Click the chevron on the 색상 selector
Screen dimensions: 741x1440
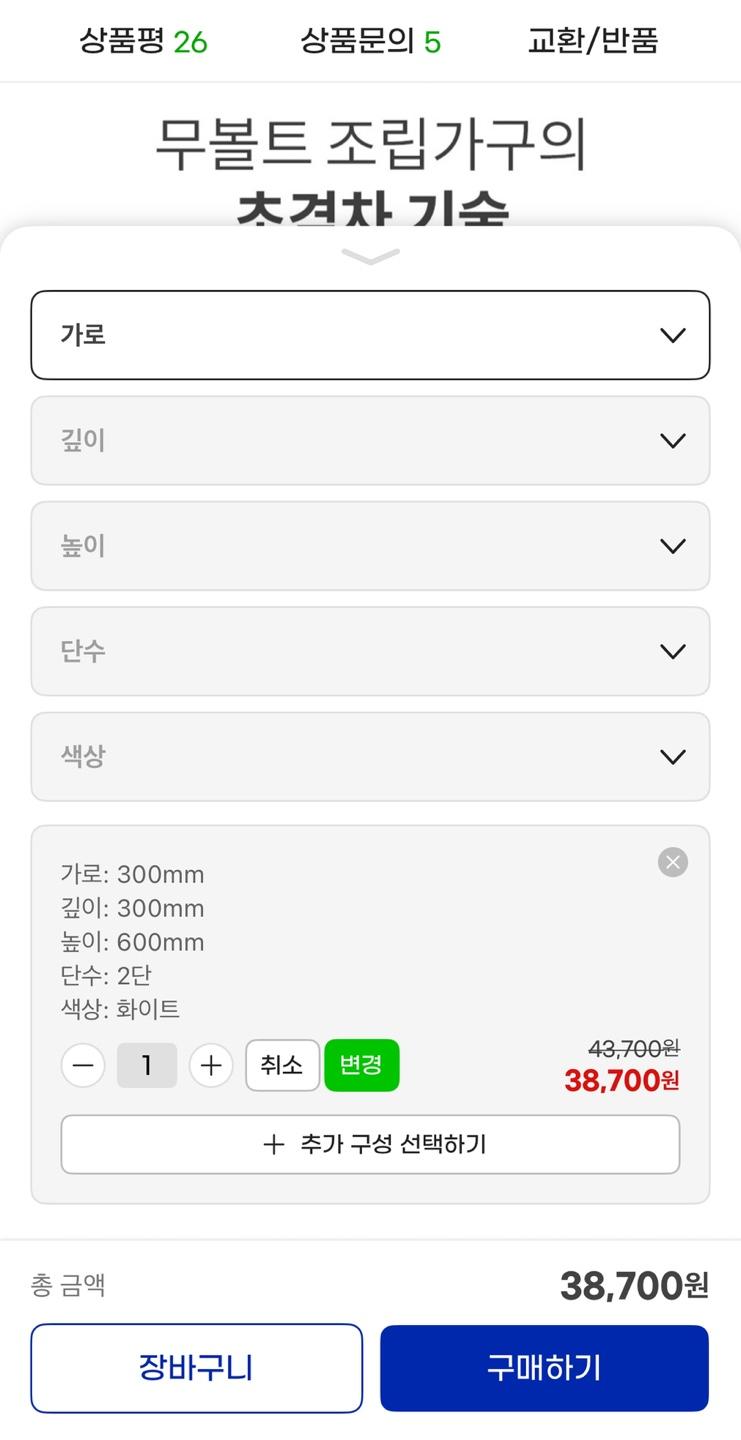672,757
